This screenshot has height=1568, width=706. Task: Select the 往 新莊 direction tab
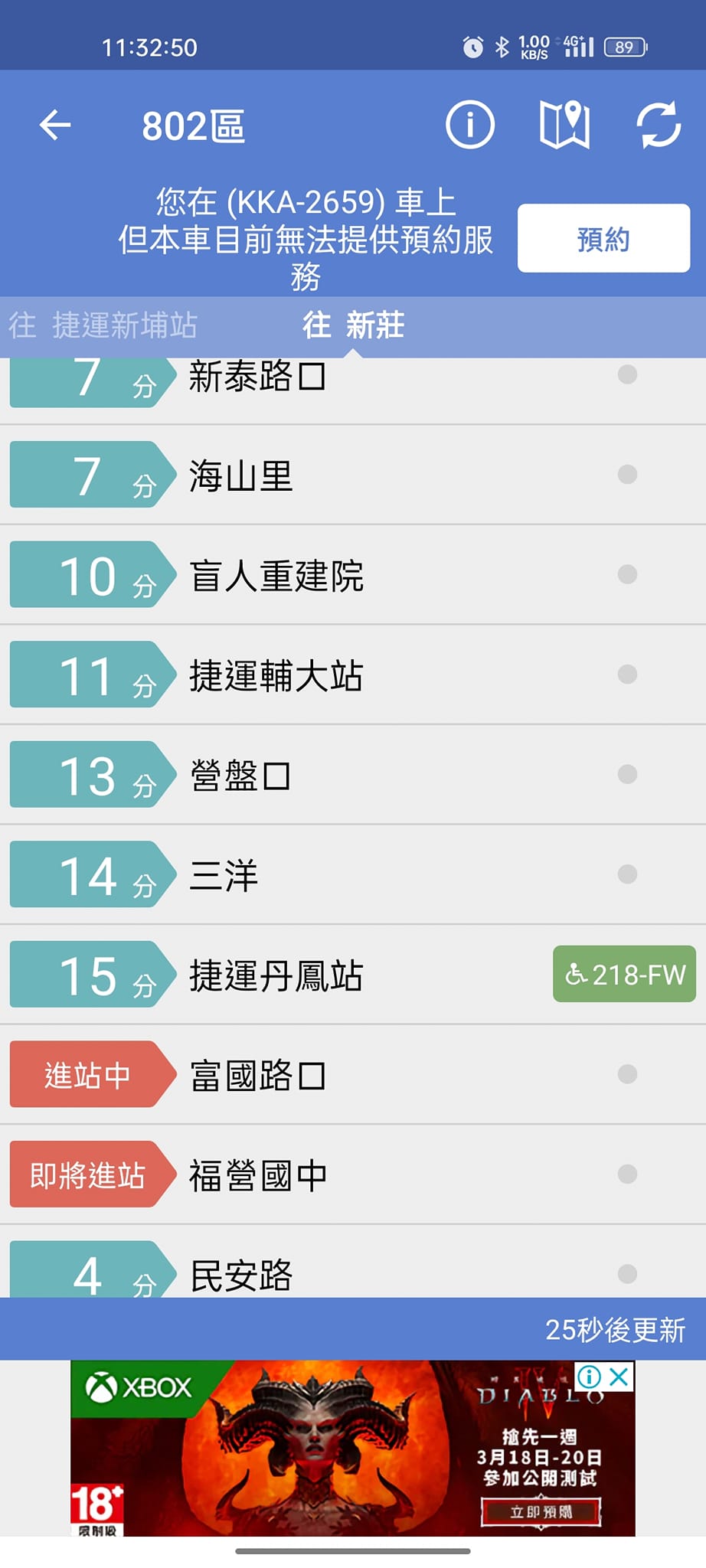[x=353, y=325]
